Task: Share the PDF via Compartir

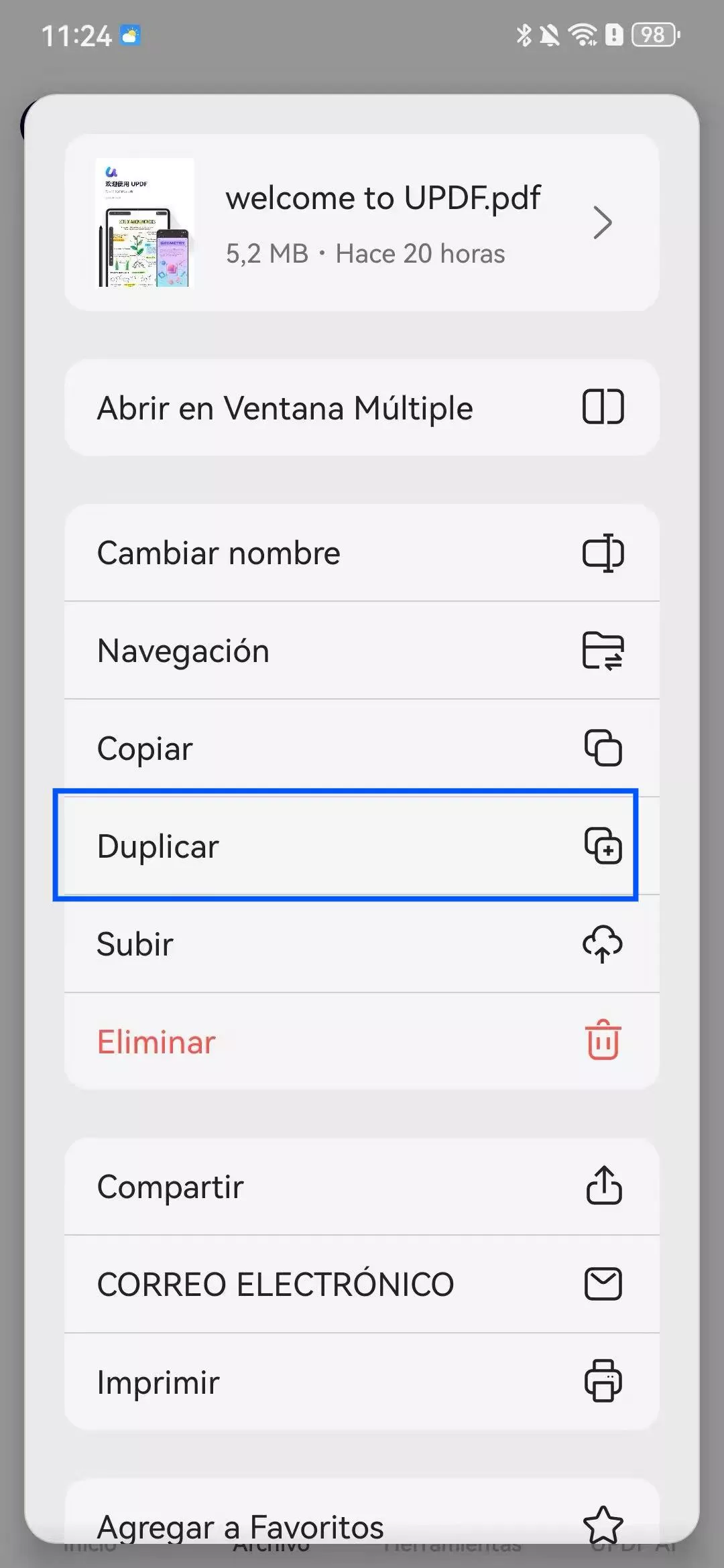Action: (362, 1186)
